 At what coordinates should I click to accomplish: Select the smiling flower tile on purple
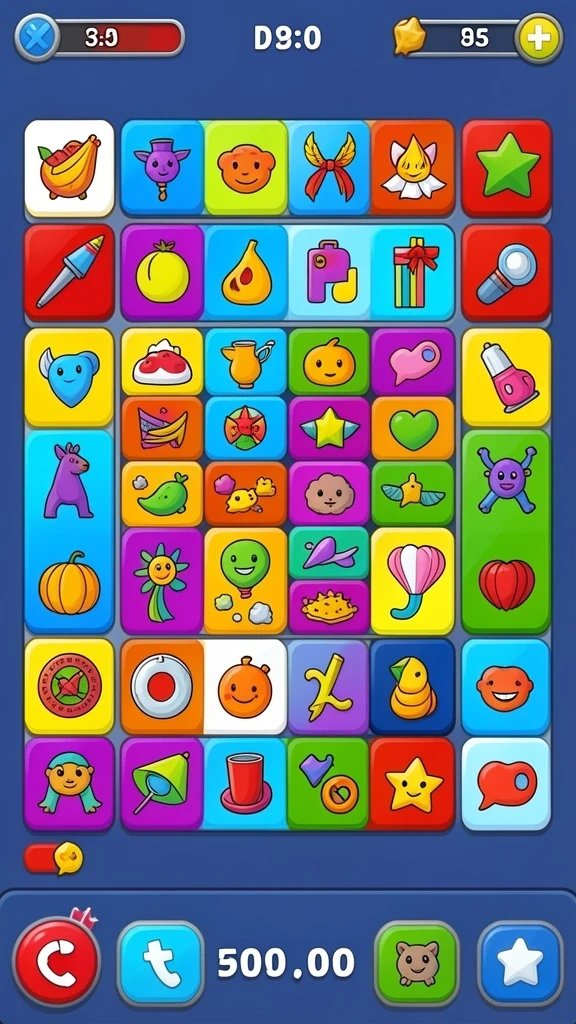click(x=162, y=580)
